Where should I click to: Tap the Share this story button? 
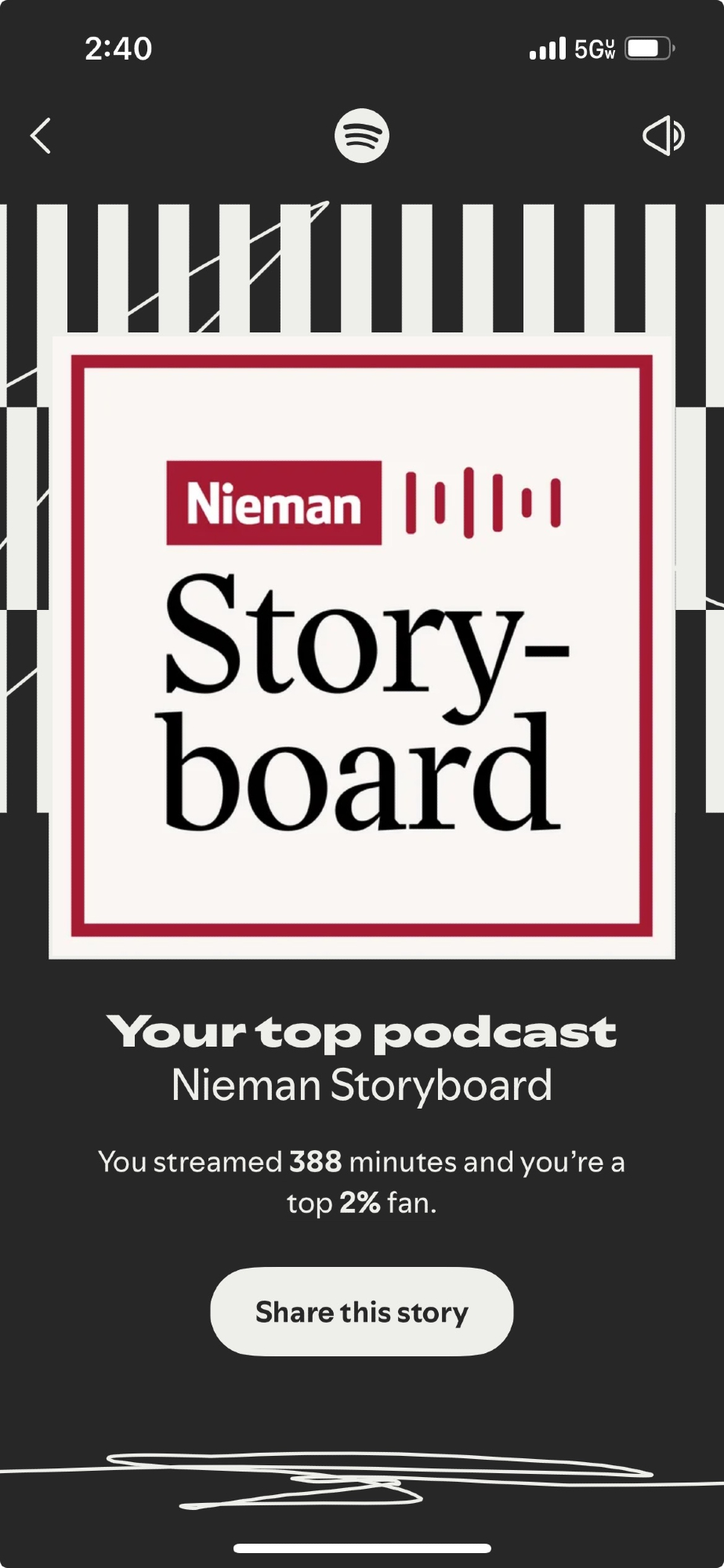coord(361,1312)
